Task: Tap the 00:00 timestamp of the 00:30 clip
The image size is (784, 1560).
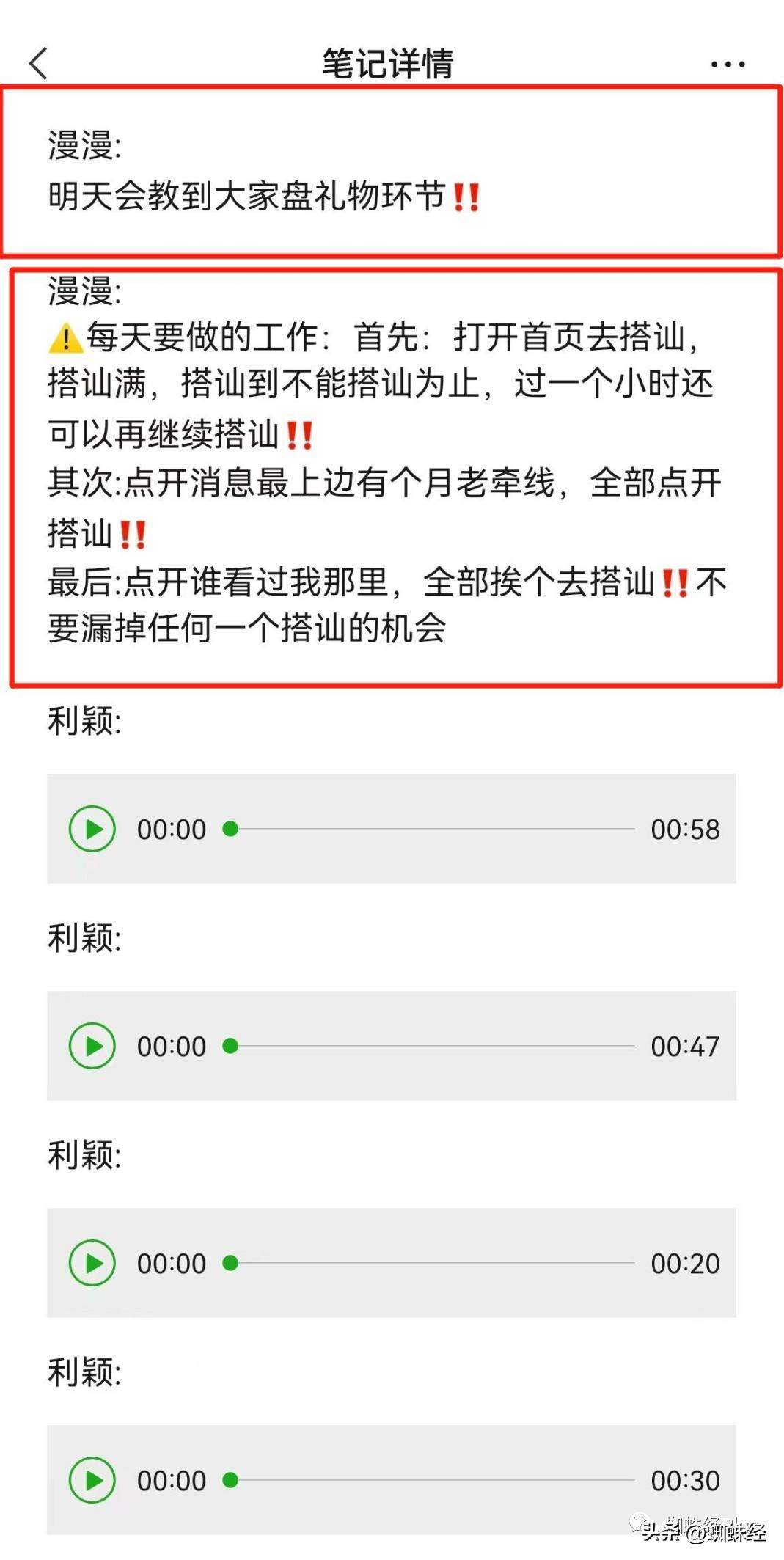Action: click(x=170, y=1480)
